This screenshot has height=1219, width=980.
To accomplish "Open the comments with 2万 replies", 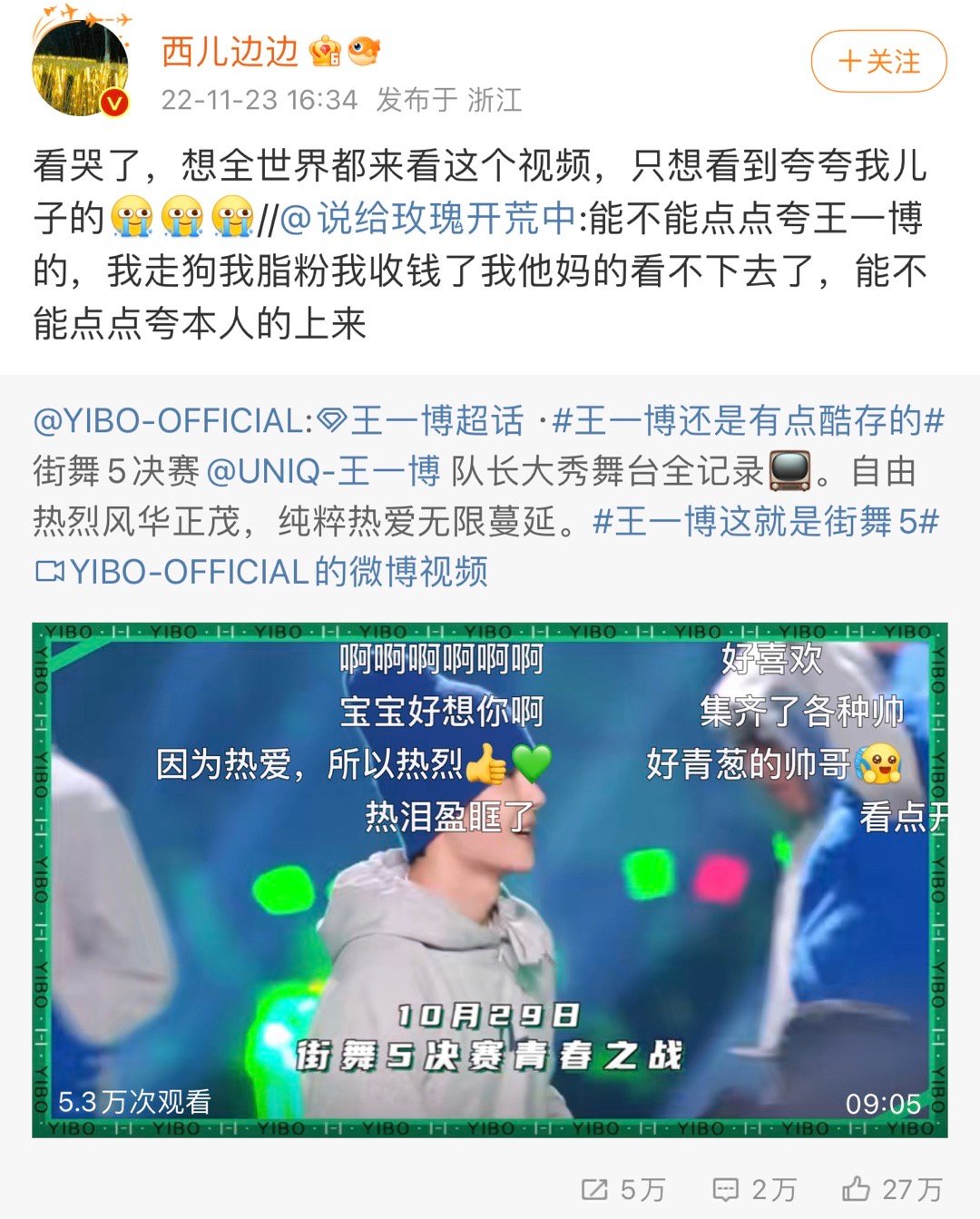I will tap(755, 1190).
